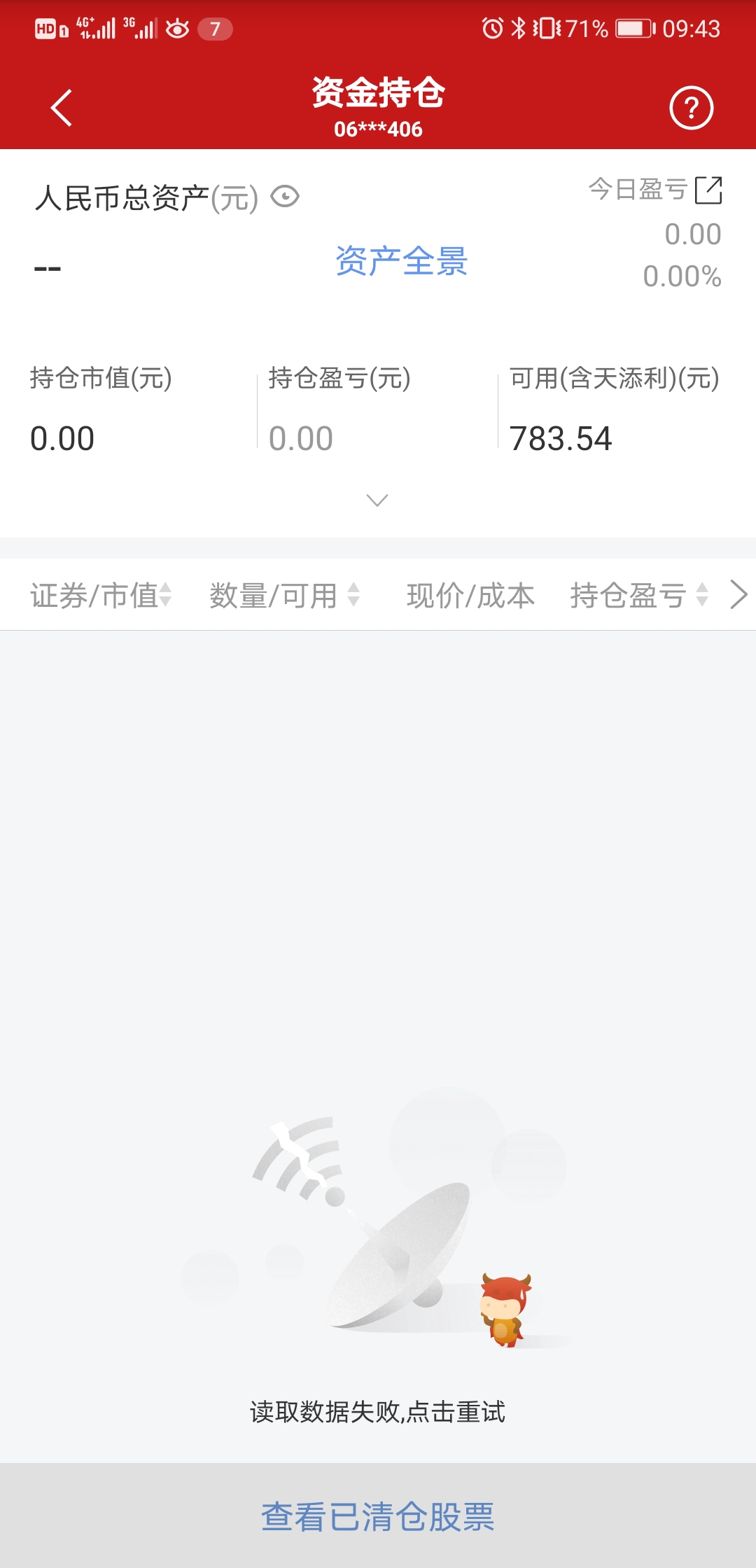
Task: Click the back arrow in the title bar
Action: click(x=62, y=106)
